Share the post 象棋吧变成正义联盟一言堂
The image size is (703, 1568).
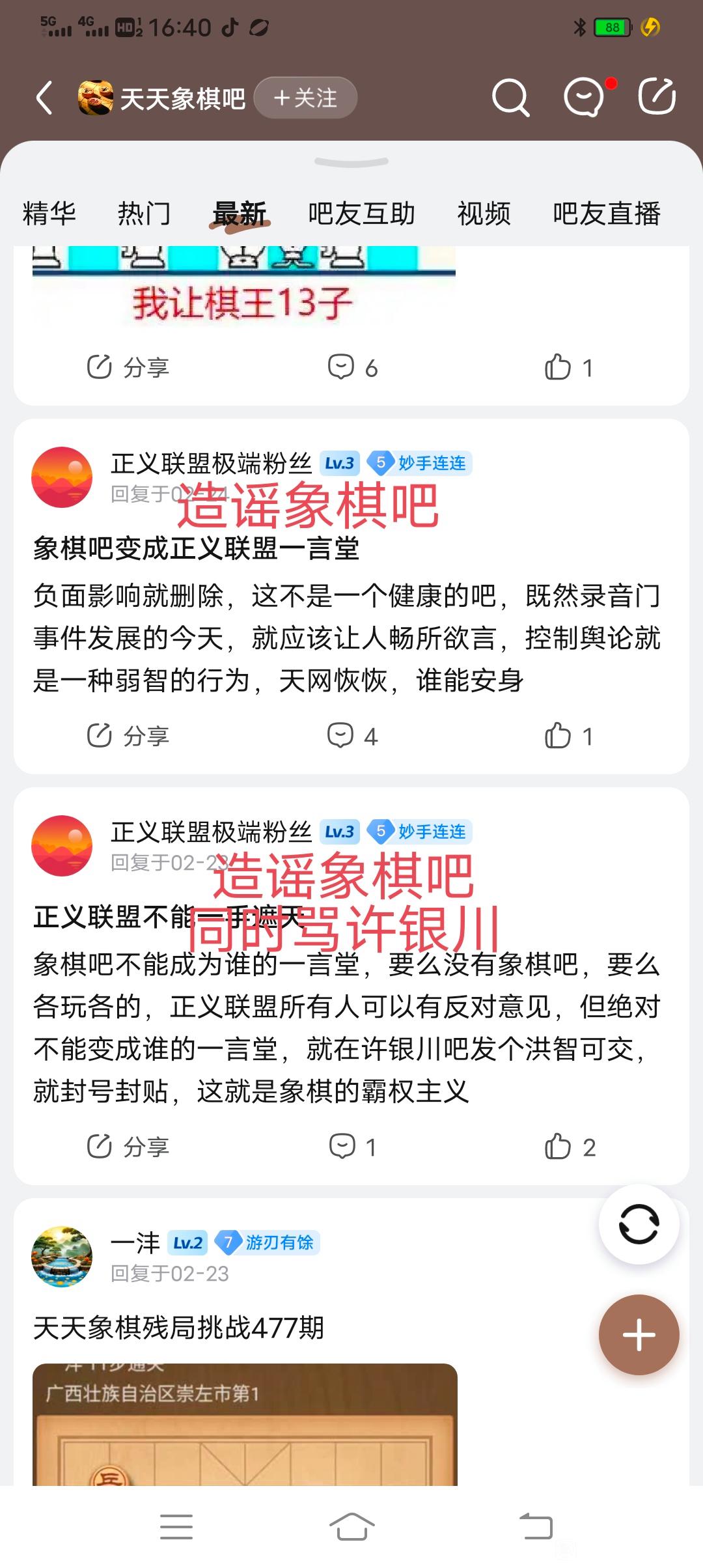pos(128,736)
